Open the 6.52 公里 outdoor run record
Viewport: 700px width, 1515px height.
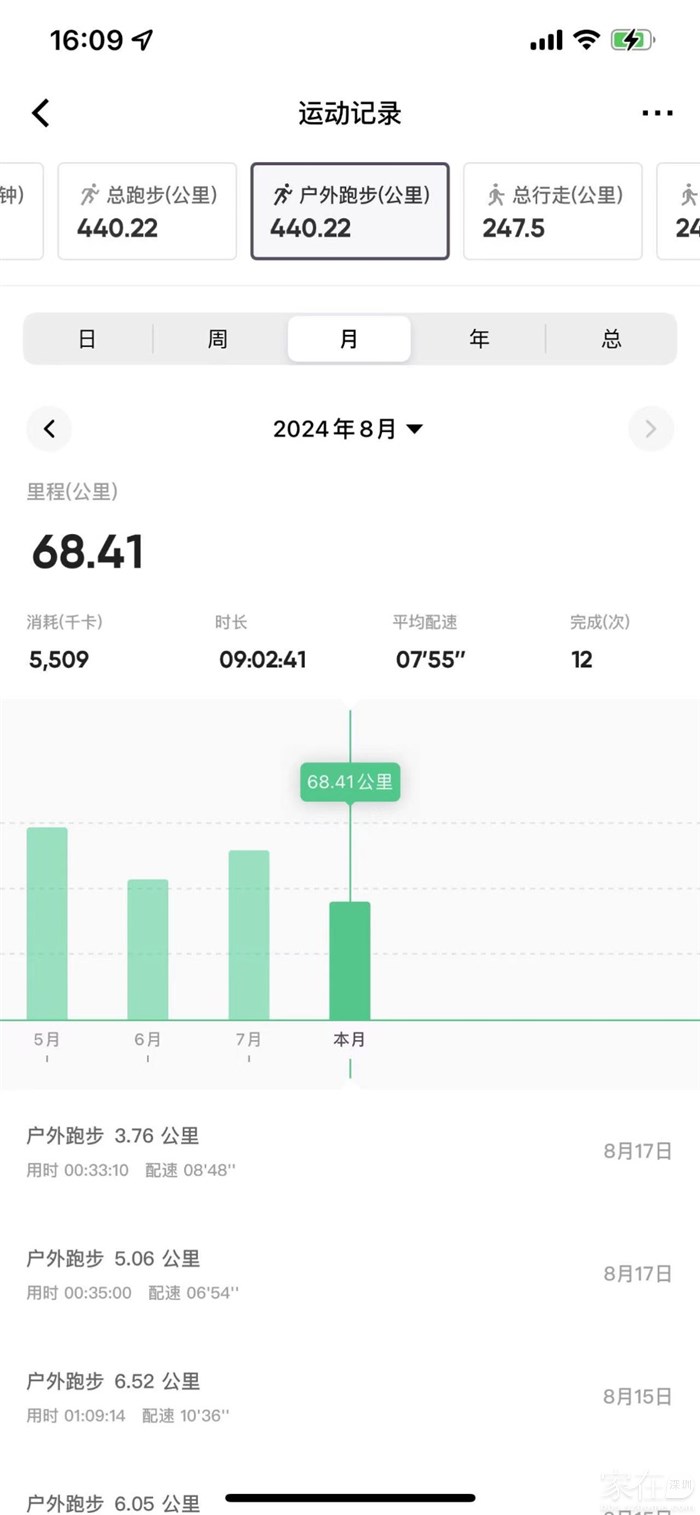[x=349, y=1397]
